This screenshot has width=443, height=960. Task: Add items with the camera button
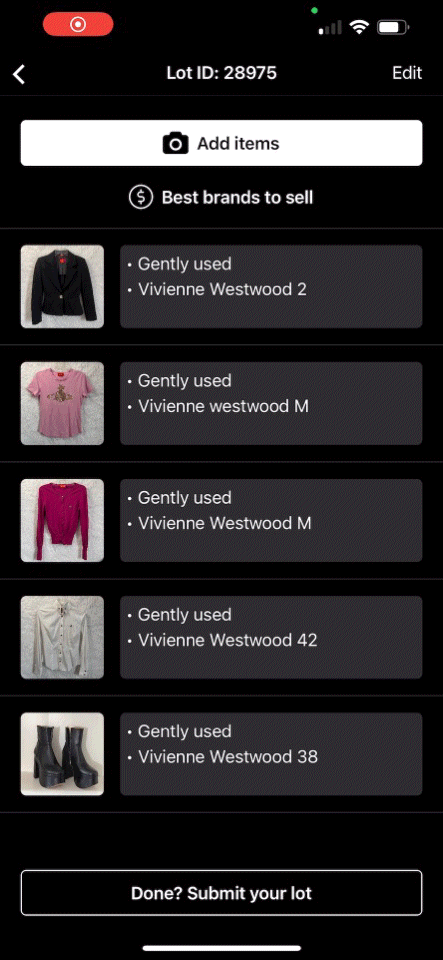tap(222, 143)
